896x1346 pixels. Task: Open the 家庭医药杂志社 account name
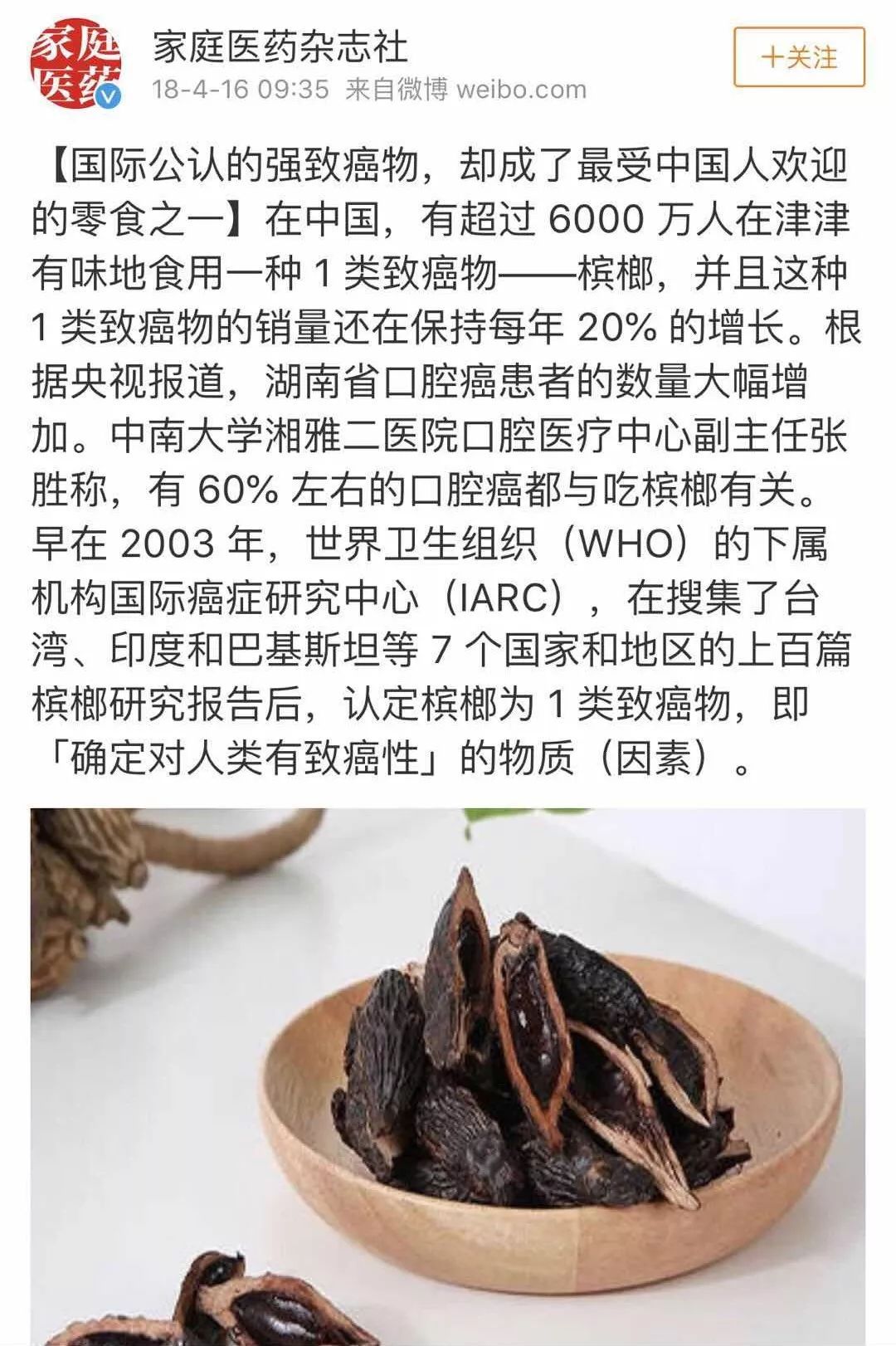(x=280, y=46)
